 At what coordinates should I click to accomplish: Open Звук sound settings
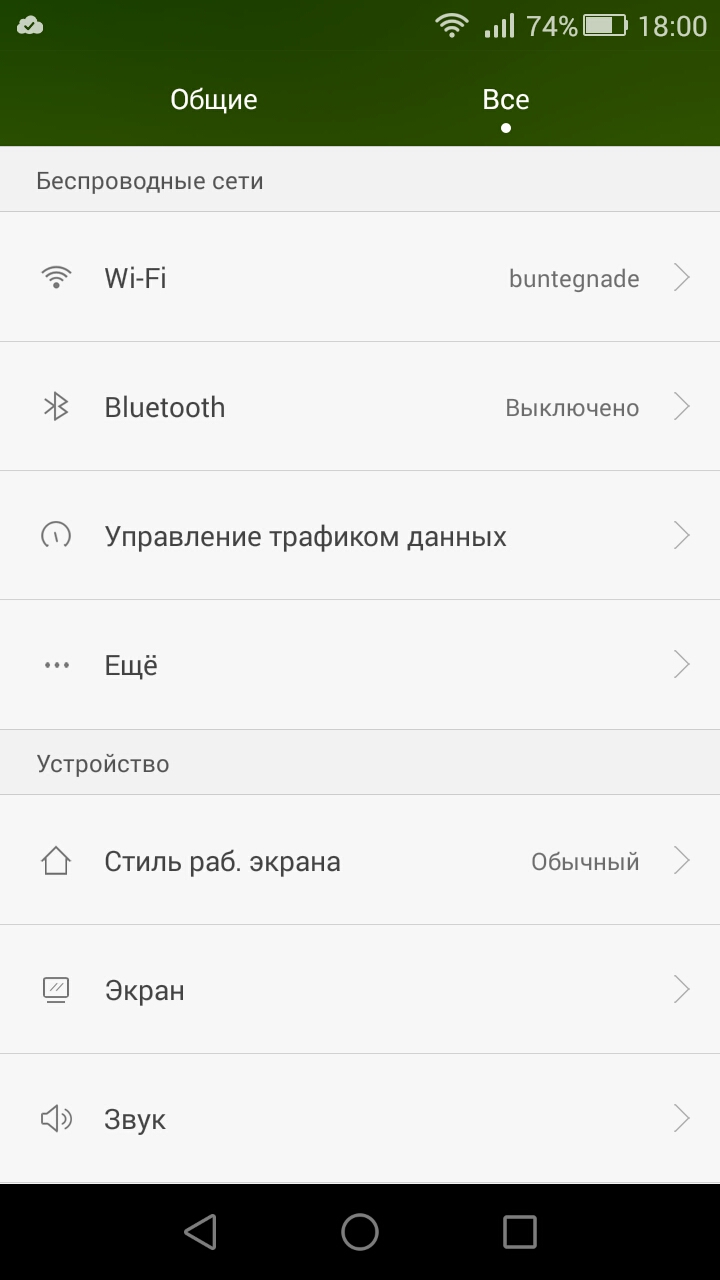tap(360, 1119)
